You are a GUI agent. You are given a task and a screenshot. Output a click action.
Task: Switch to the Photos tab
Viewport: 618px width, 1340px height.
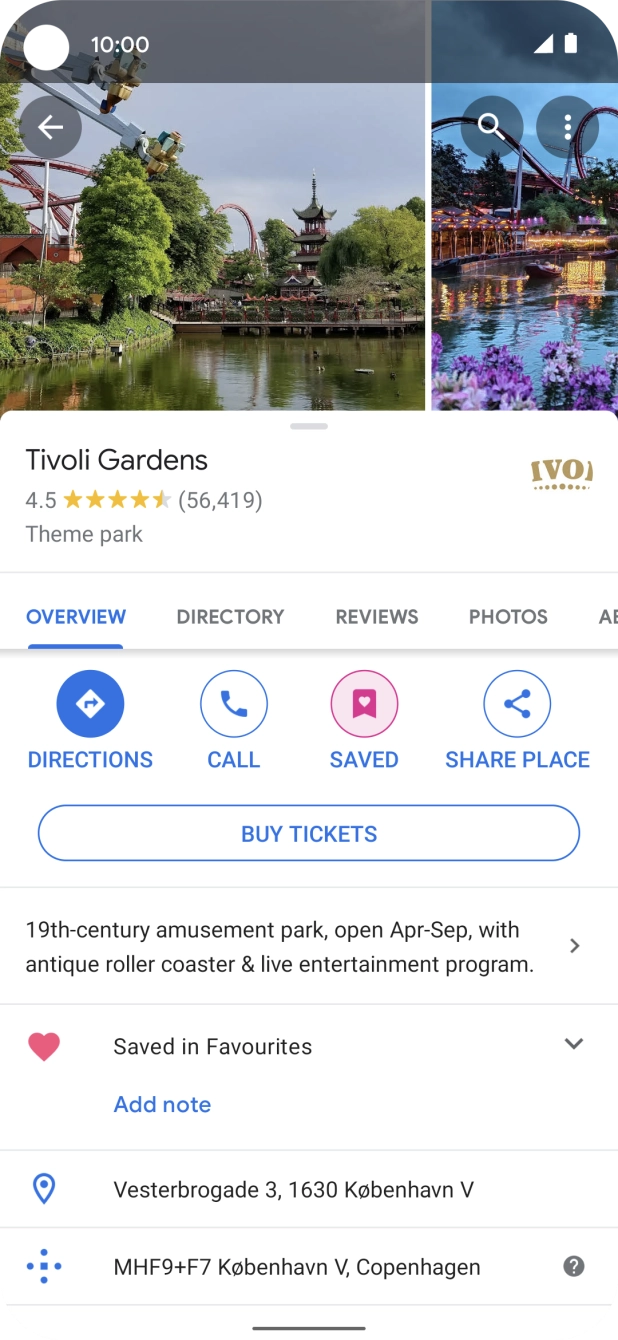click(x=508, y=617)
